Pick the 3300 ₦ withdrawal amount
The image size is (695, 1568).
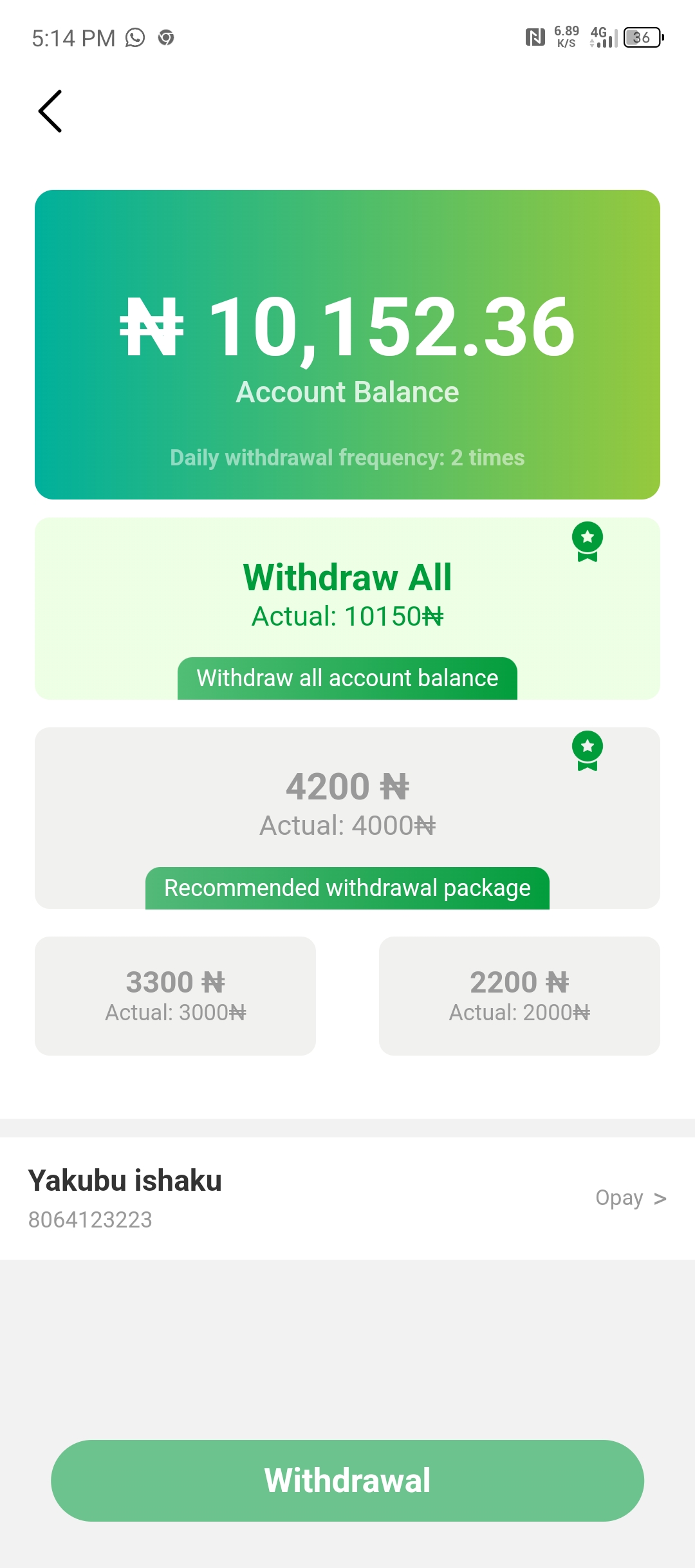175,996
